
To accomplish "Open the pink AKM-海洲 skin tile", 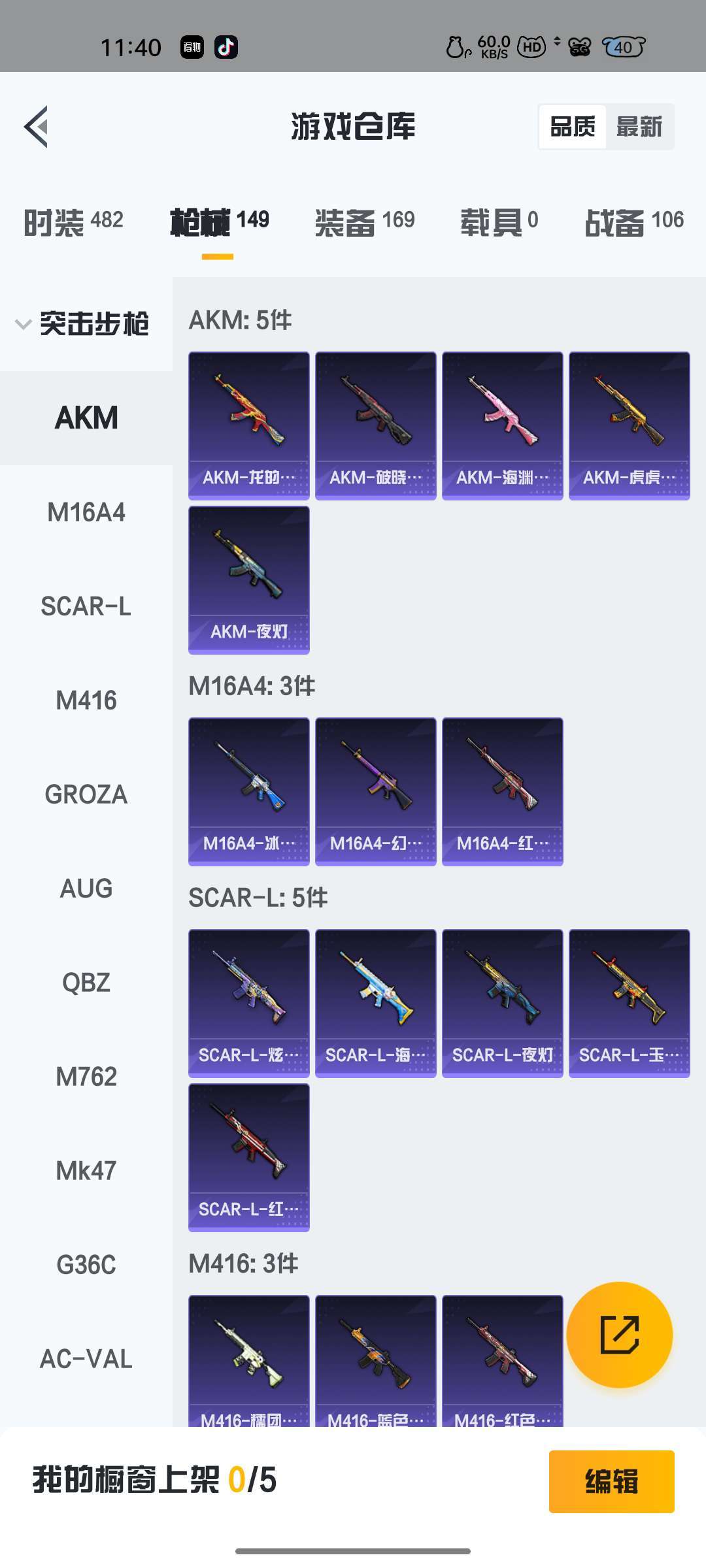I will (x=503, y=426).
